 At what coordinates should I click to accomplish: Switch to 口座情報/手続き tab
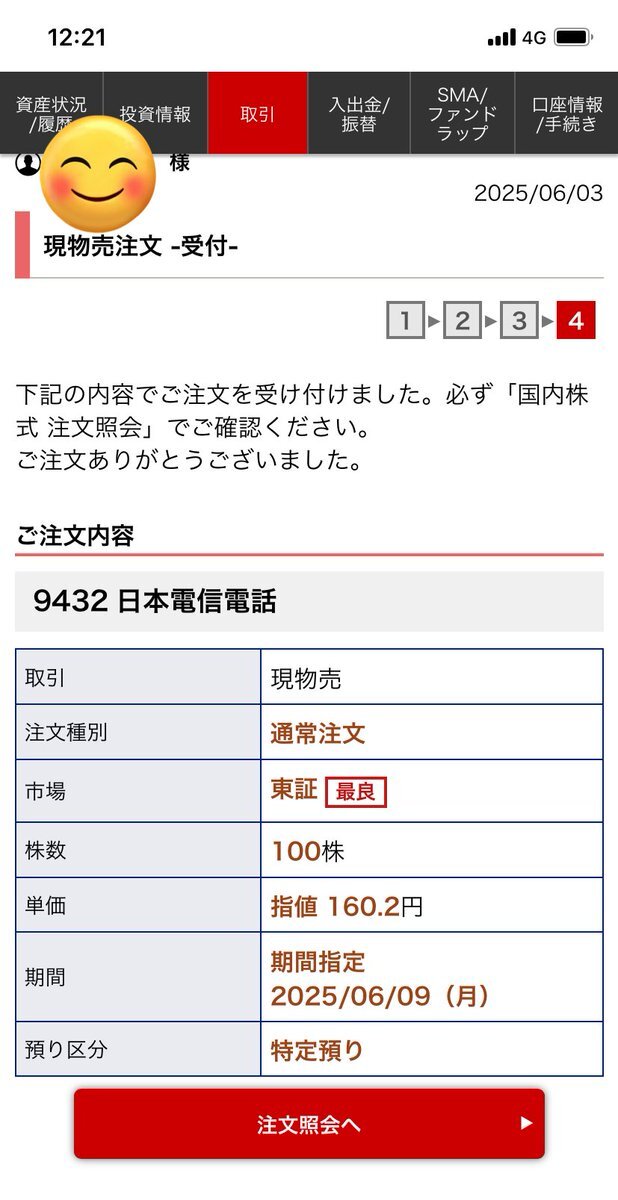pos(566,113)
